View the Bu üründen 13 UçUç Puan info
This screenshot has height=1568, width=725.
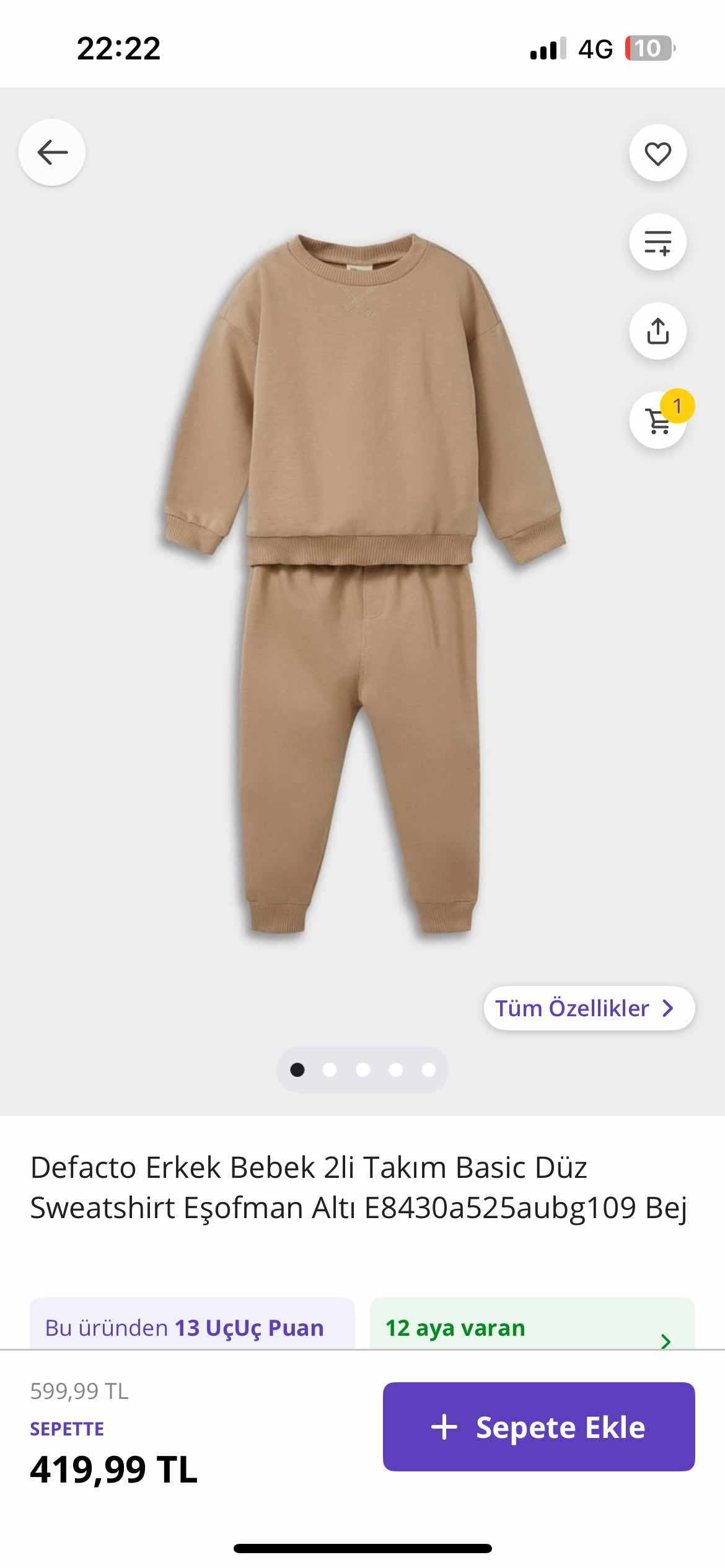[192, 1328]
